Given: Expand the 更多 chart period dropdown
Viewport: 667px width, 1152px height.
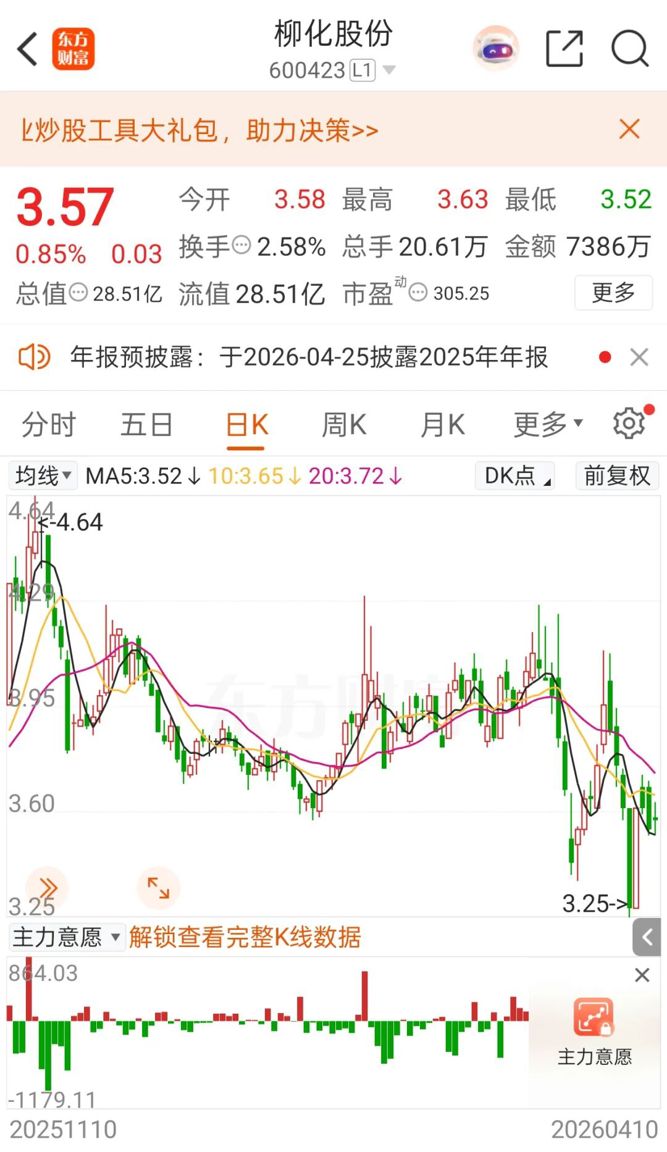Looking at the screenshot, I should 548,425.
